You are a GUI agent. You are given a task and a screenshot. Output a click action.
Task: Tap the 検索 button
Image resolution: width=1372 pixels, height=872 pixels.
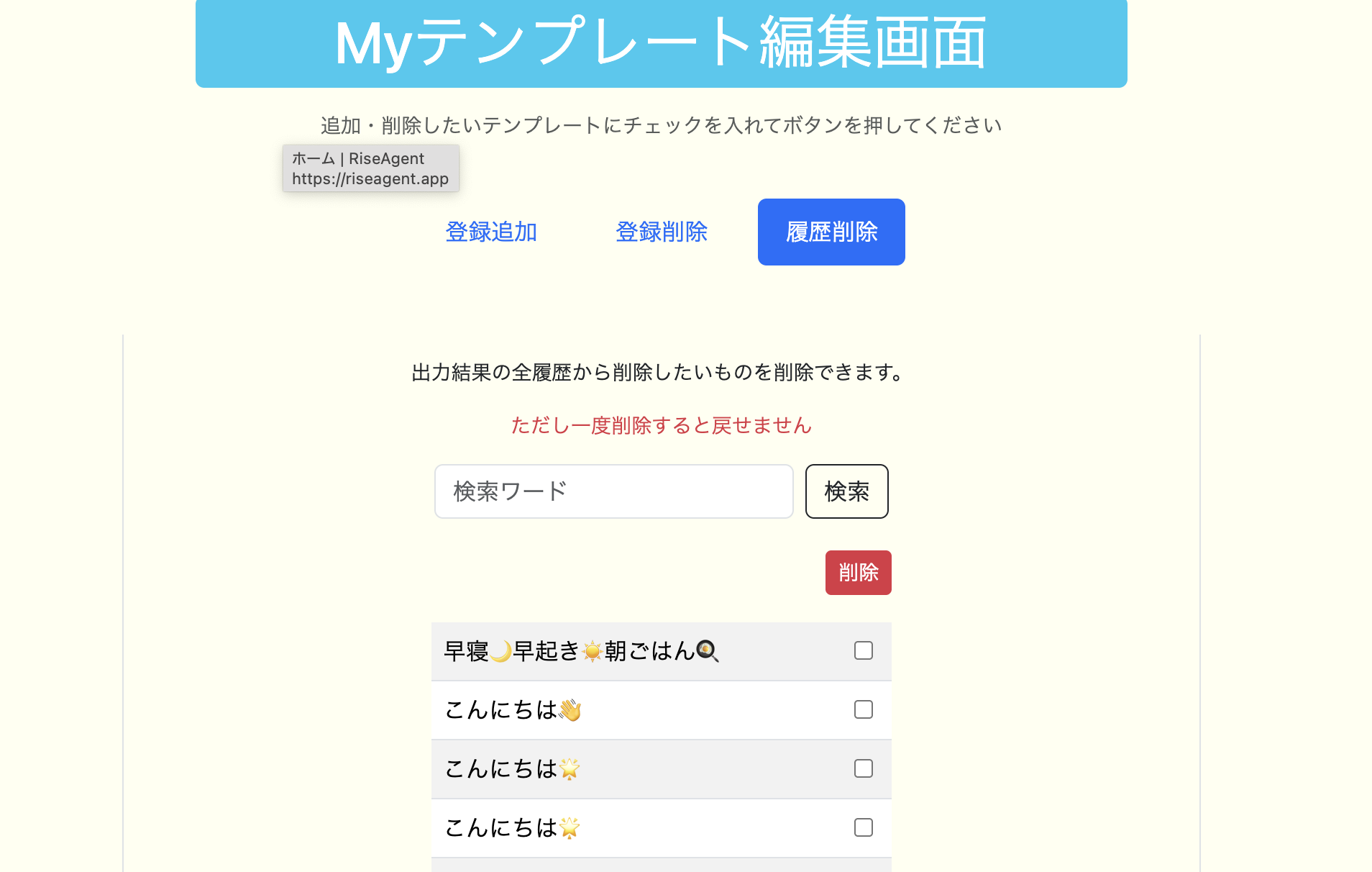pos(846,491)
